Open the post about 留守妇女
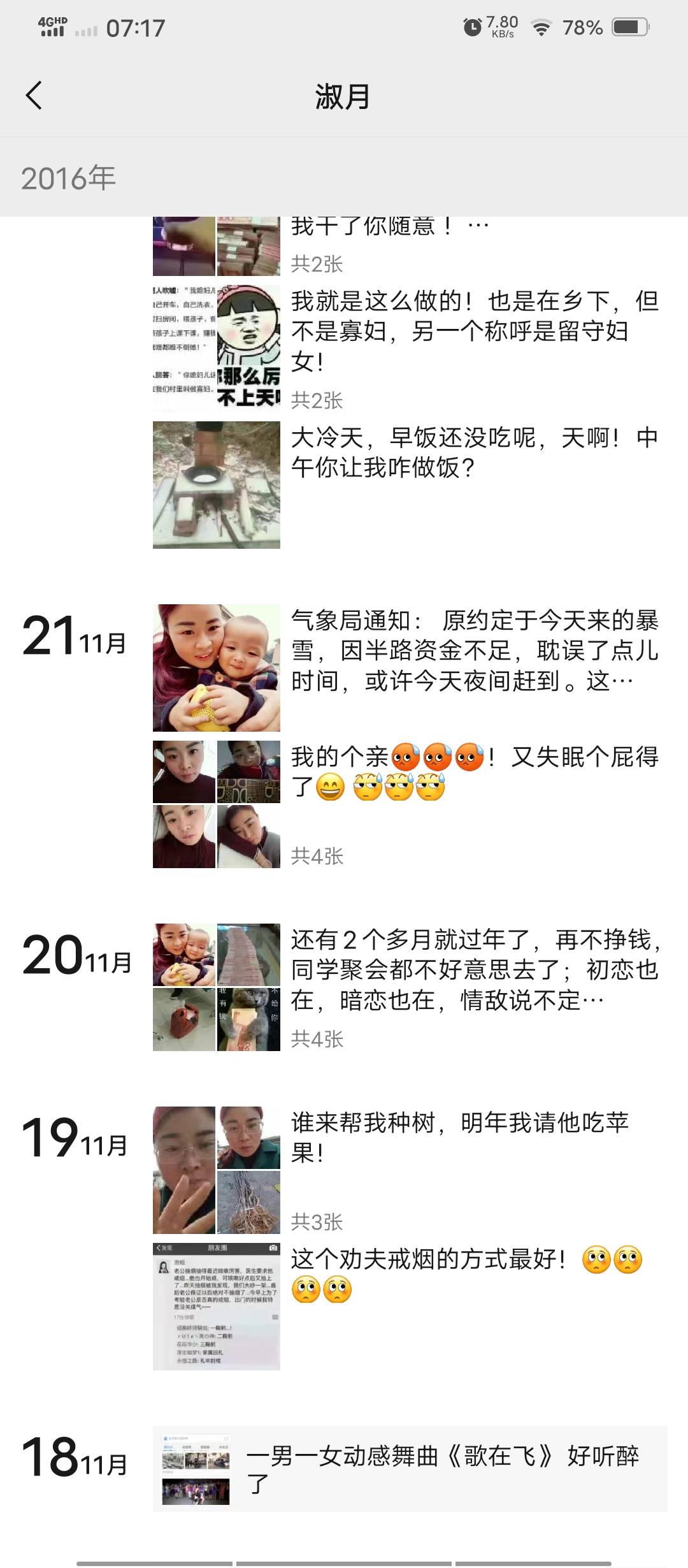The height and width of the screenshot is (1568, 688). click(x=408, y=348)
